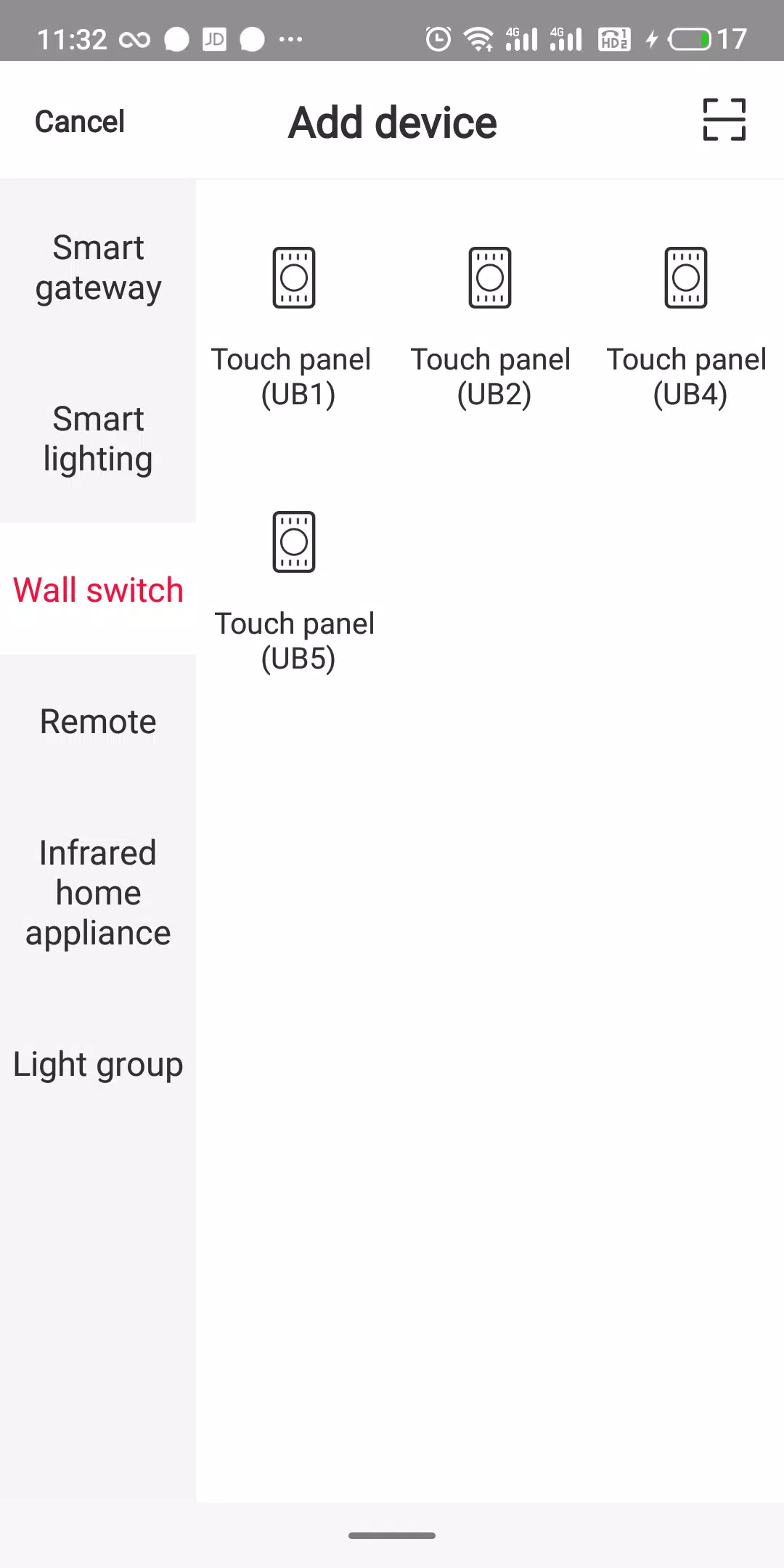784x1568 pixels.
Task: Select the Wall switch category
Action: 98,589
